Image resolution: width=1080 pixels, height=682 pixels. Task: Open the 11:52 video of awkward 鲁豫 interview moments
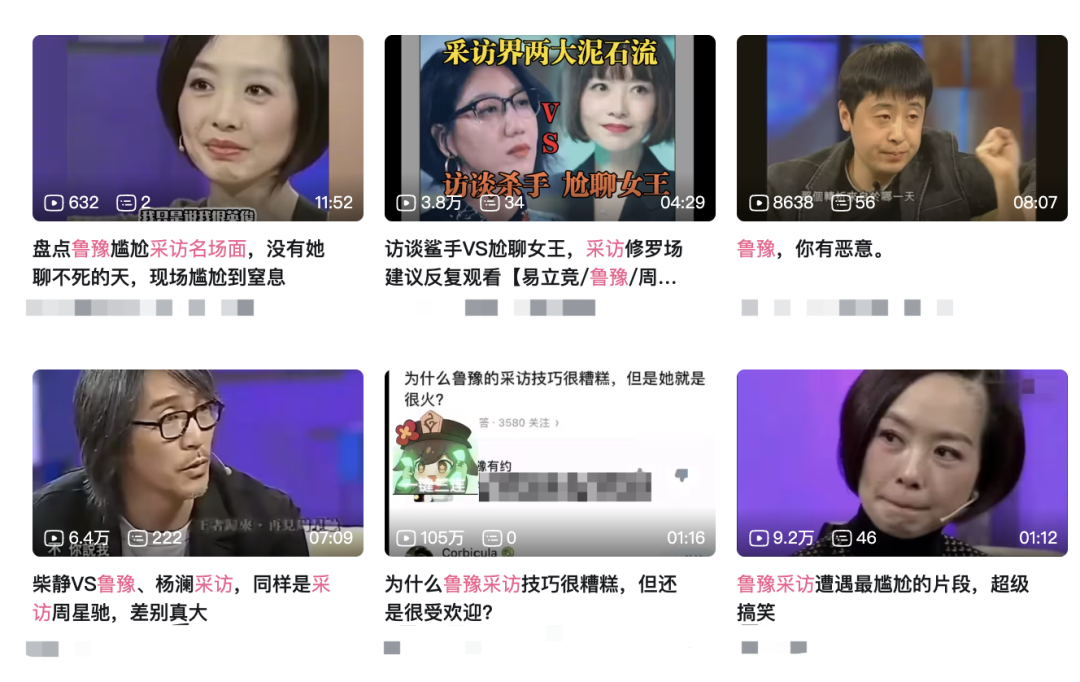pyautogui.click(x=198, y=128)
